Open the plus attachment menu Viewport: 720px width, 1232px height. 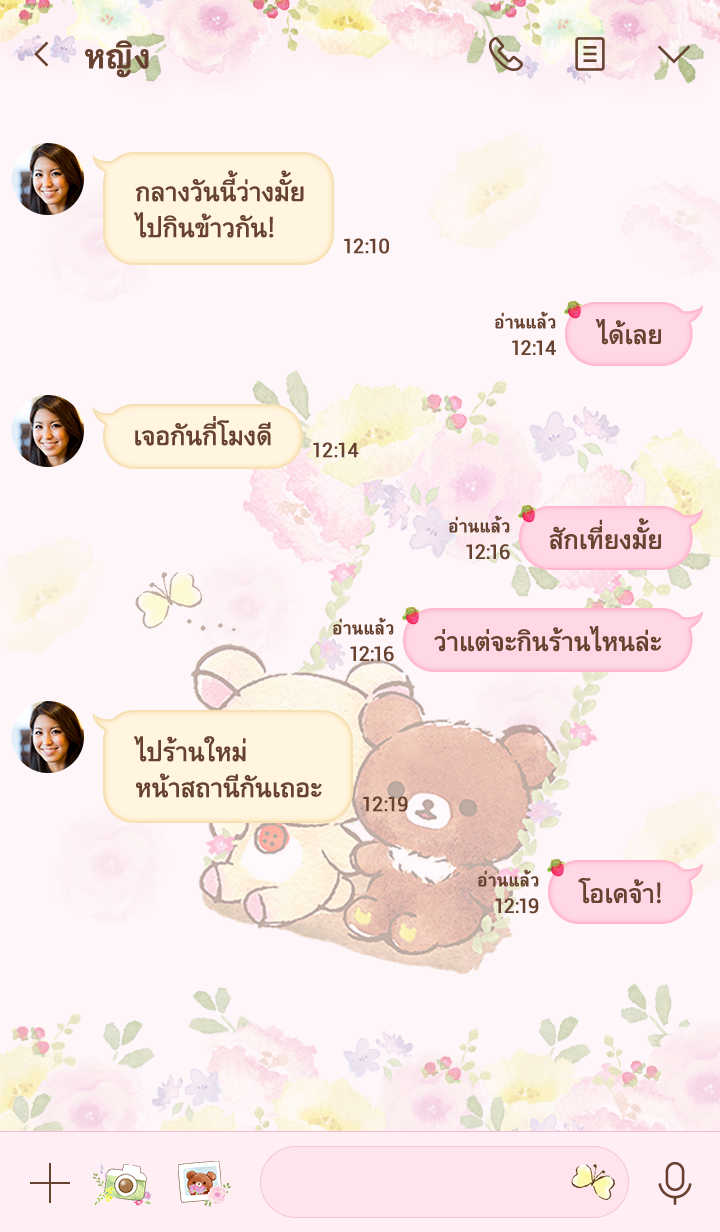coord(49,1183)
